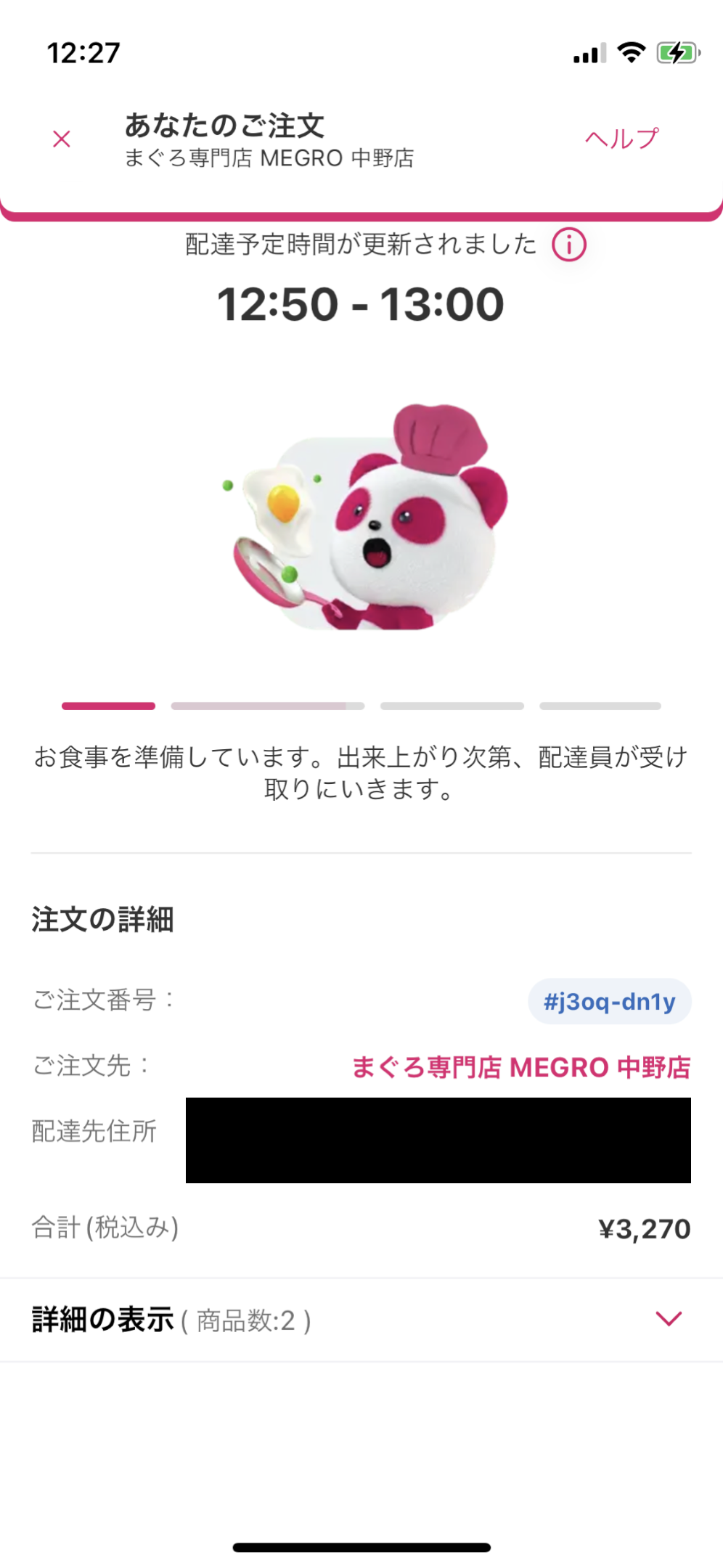Tap the delivery time info icon

[x=568, y=245]
